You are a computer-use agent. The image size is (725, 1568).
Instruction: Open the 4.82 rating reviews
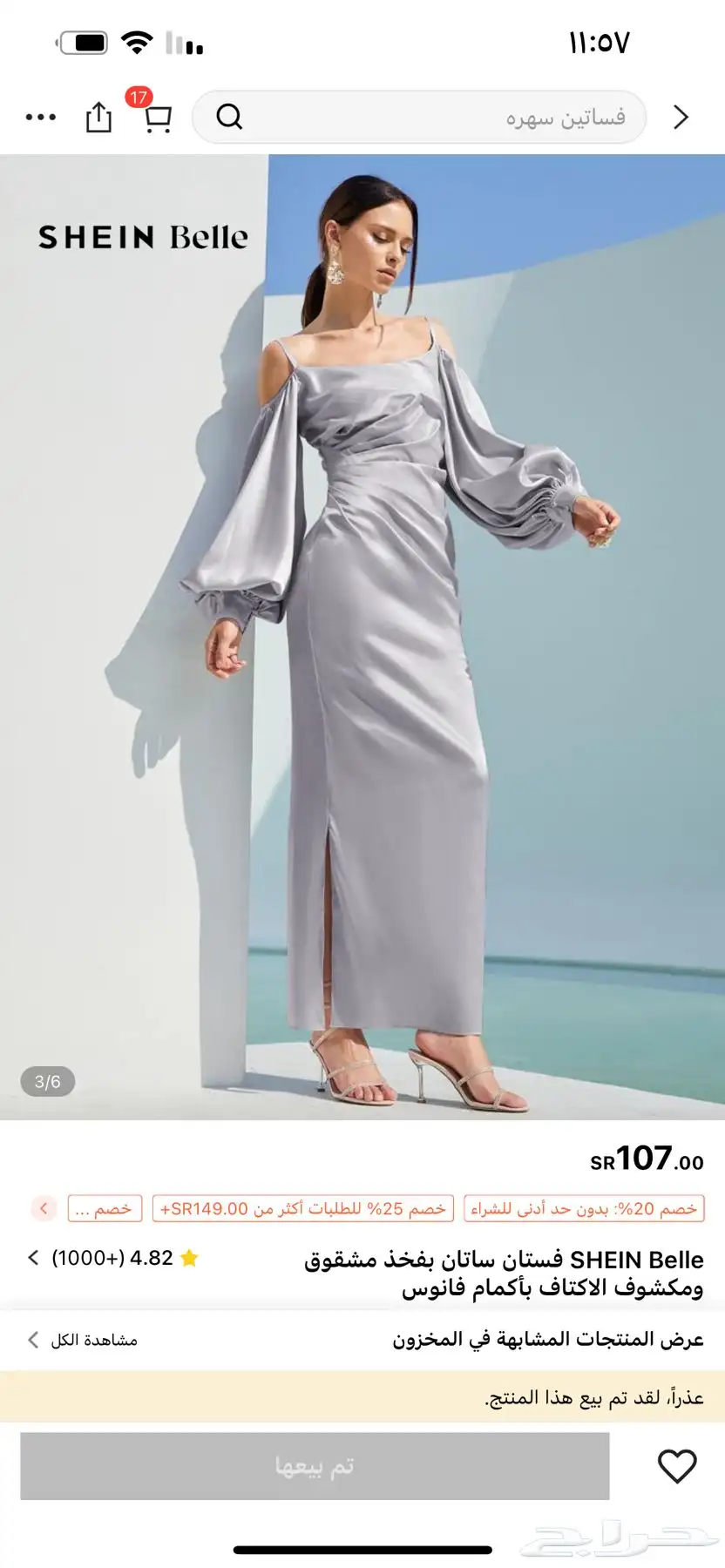click(x=113, y=1258)
